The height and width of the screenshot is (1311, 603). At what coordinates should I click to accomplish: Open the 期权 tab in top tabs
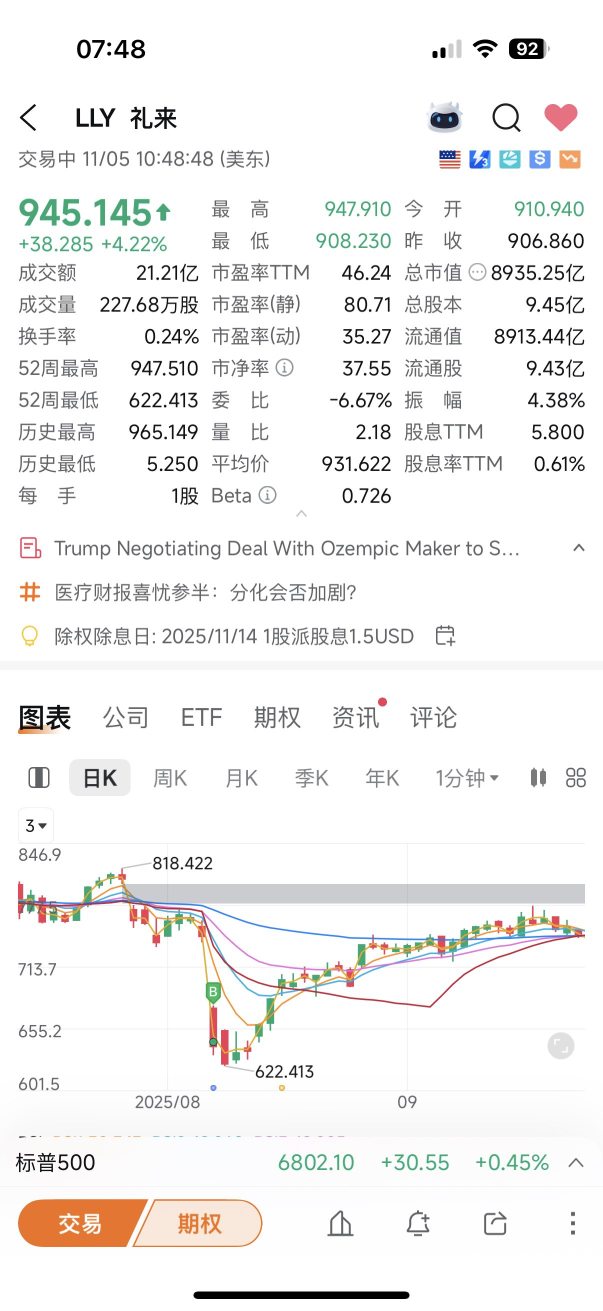coord(277,717)
